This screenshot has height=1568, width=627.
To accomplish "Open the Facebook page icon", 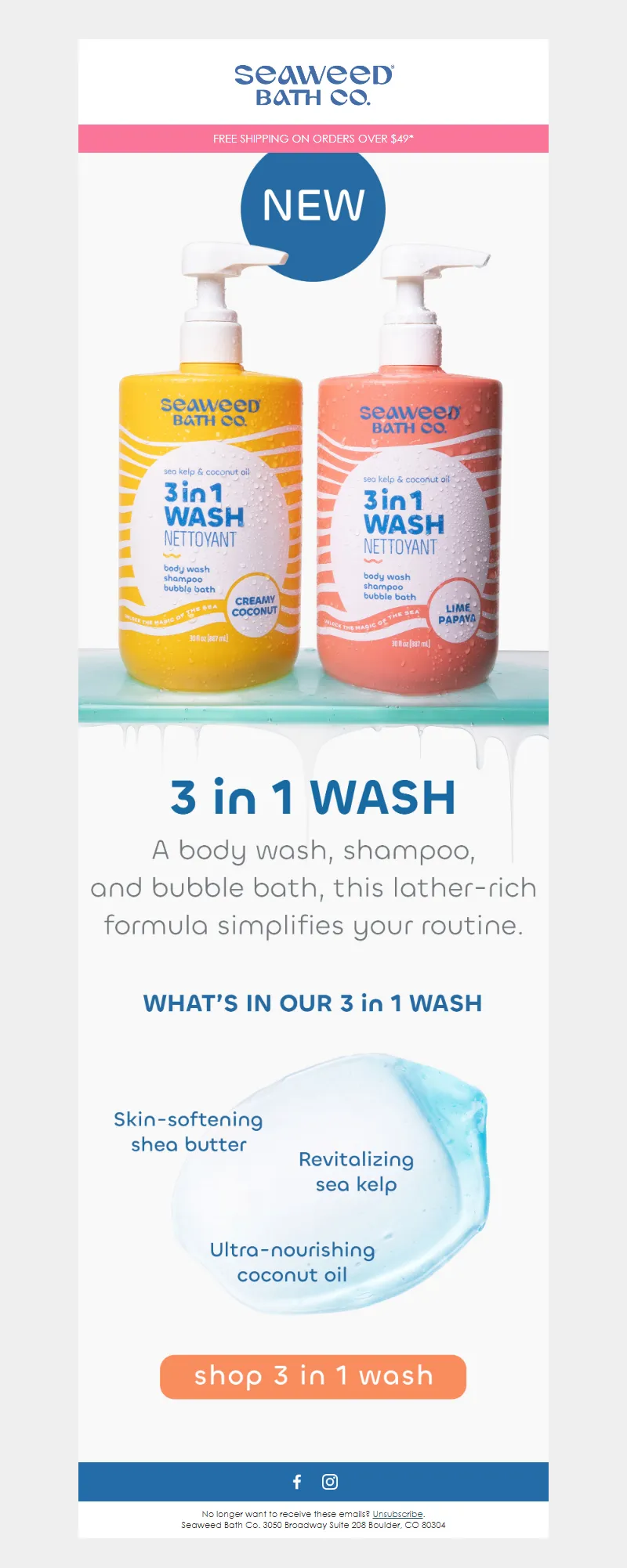I will pyautogui.click(x=297, y=1481).
